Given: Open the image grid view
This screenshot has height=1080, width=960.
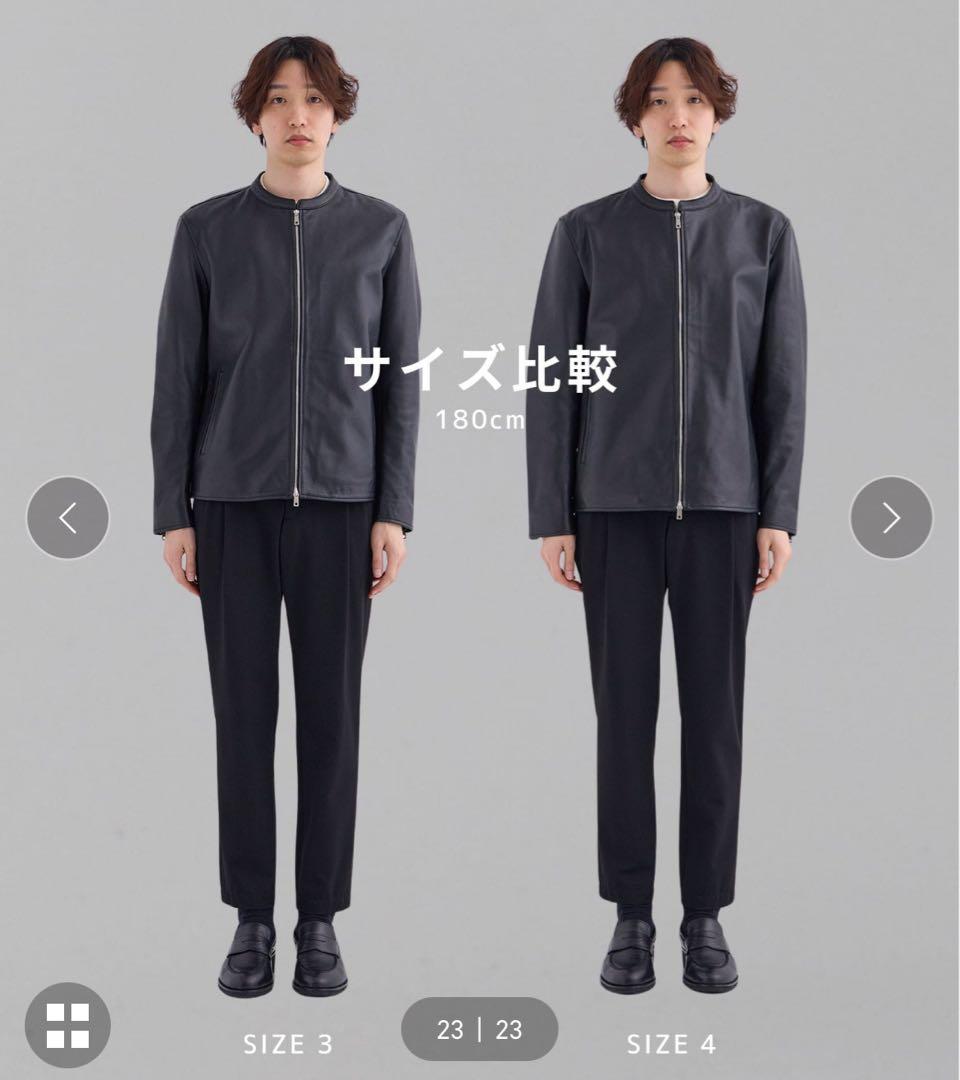Looking at the screenshot, I should (67, 1025).
